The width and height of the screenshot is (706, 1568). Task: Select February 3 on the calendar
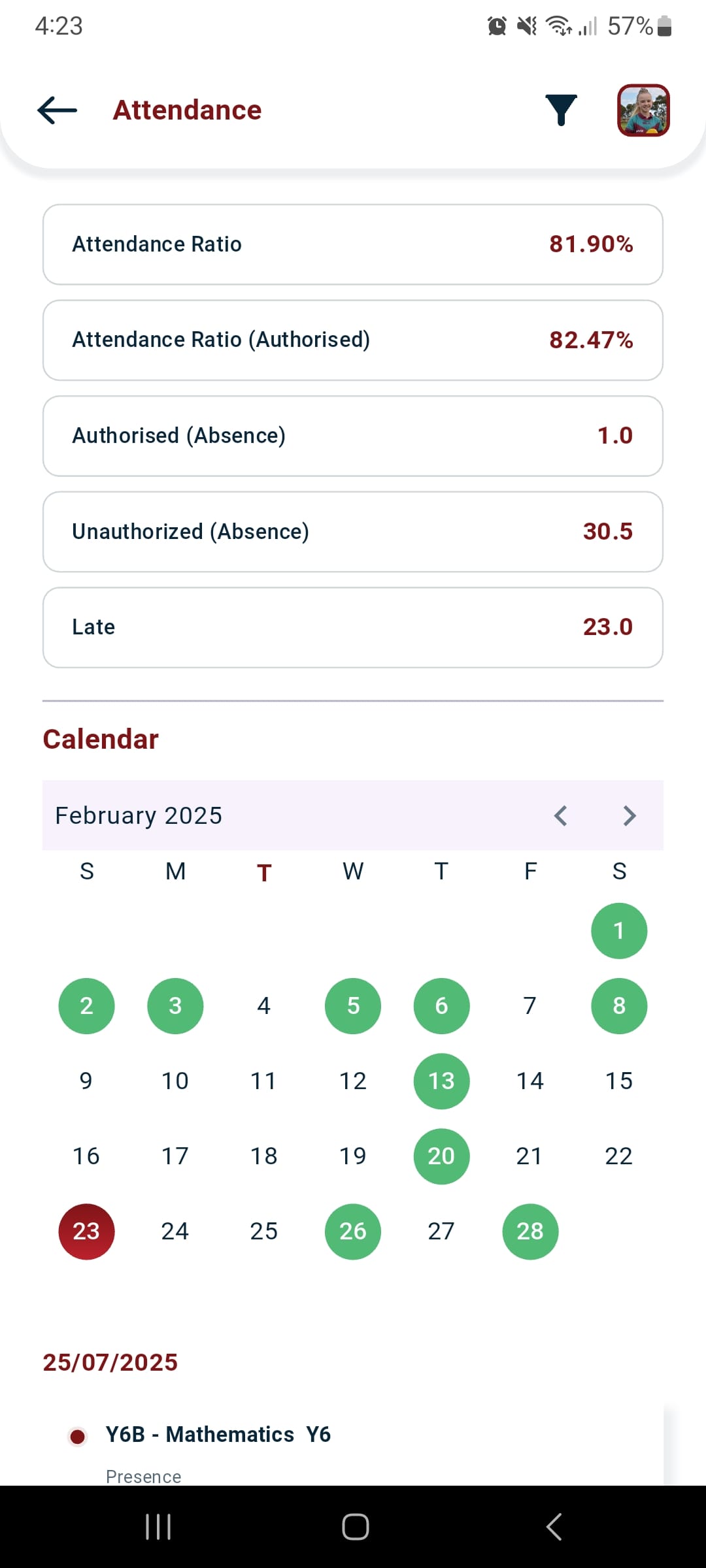(x=175, y=1005)
